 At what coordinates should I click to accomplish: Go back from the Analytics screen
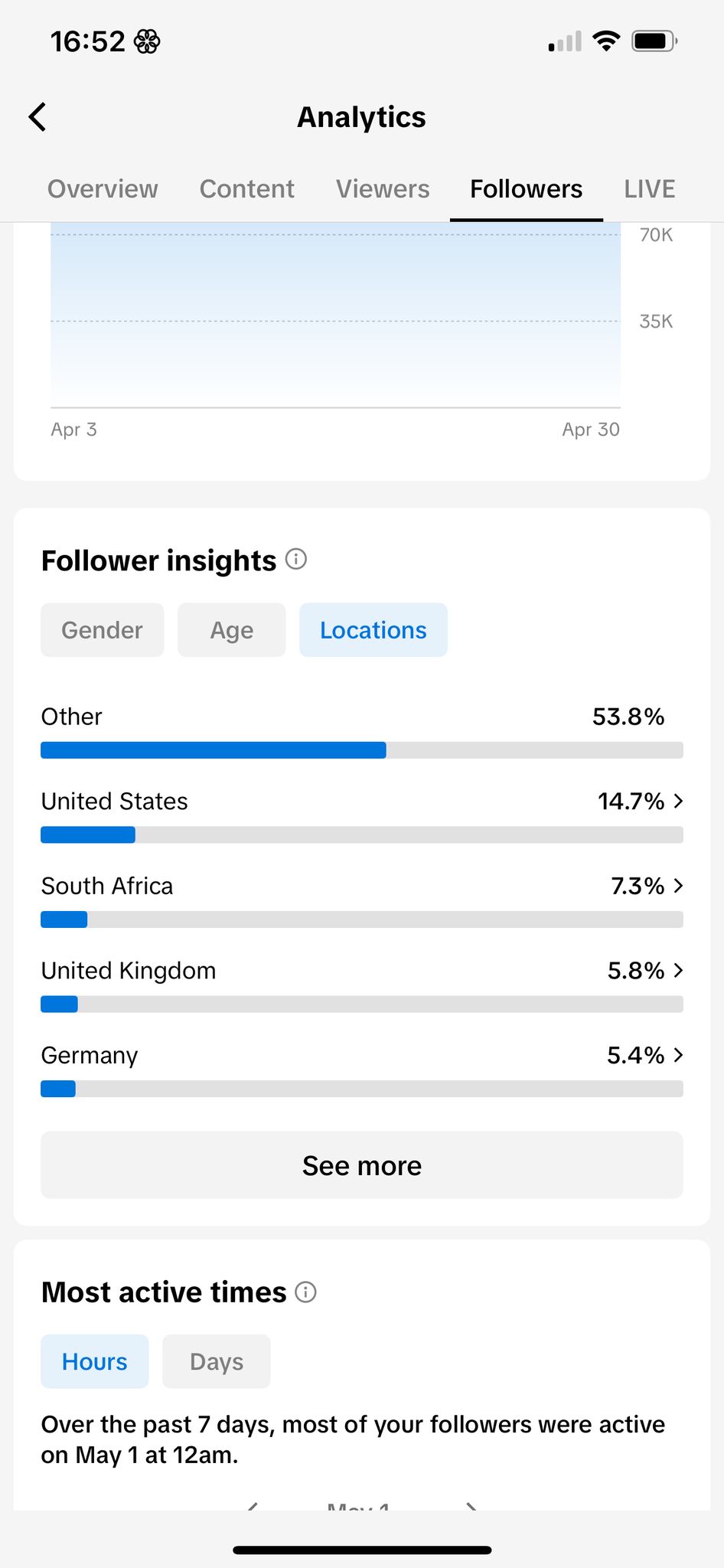point(38,117)
